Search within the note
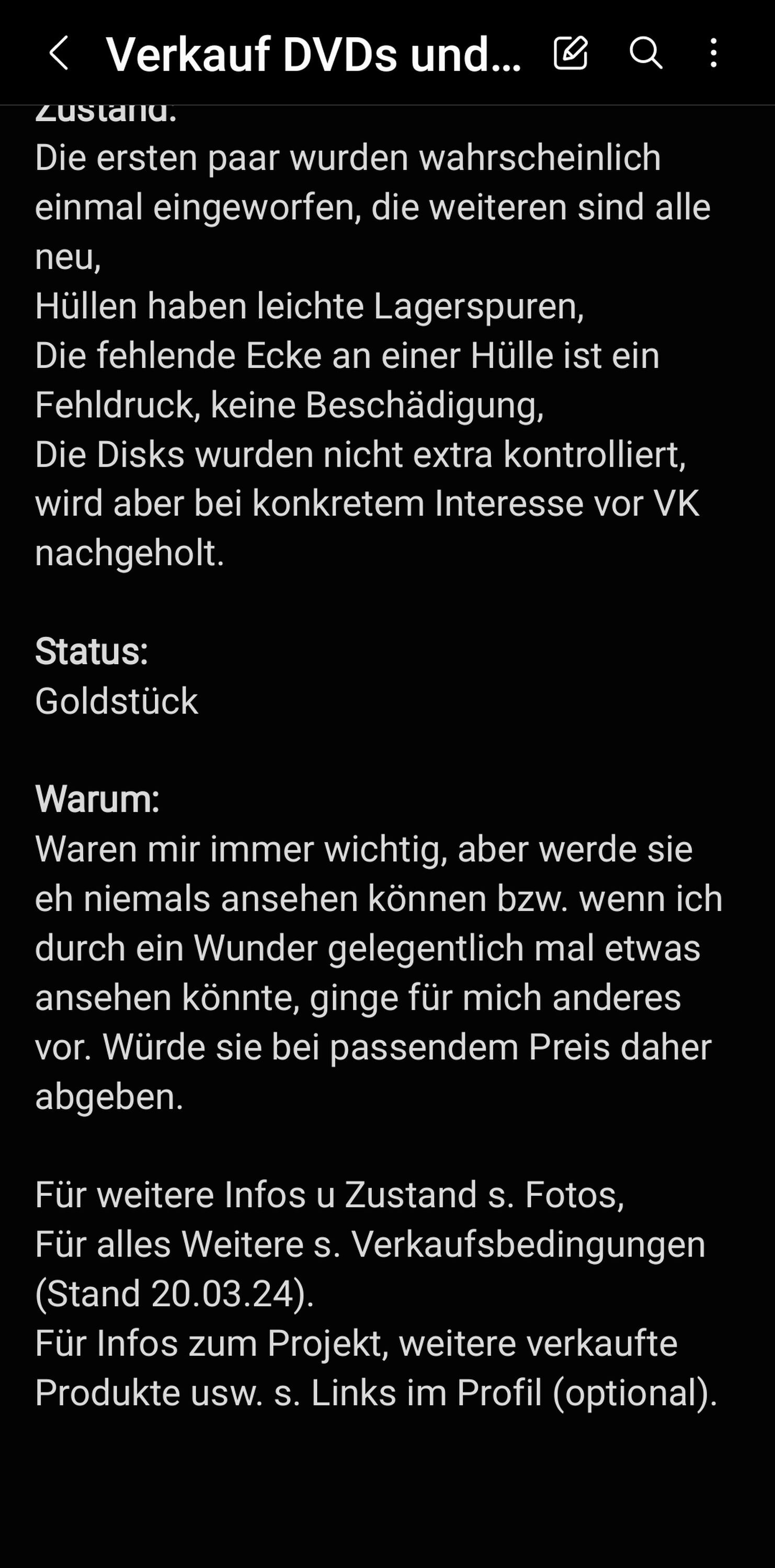The width and height of the screenshot is (775, 1568). tap(645, 53)
